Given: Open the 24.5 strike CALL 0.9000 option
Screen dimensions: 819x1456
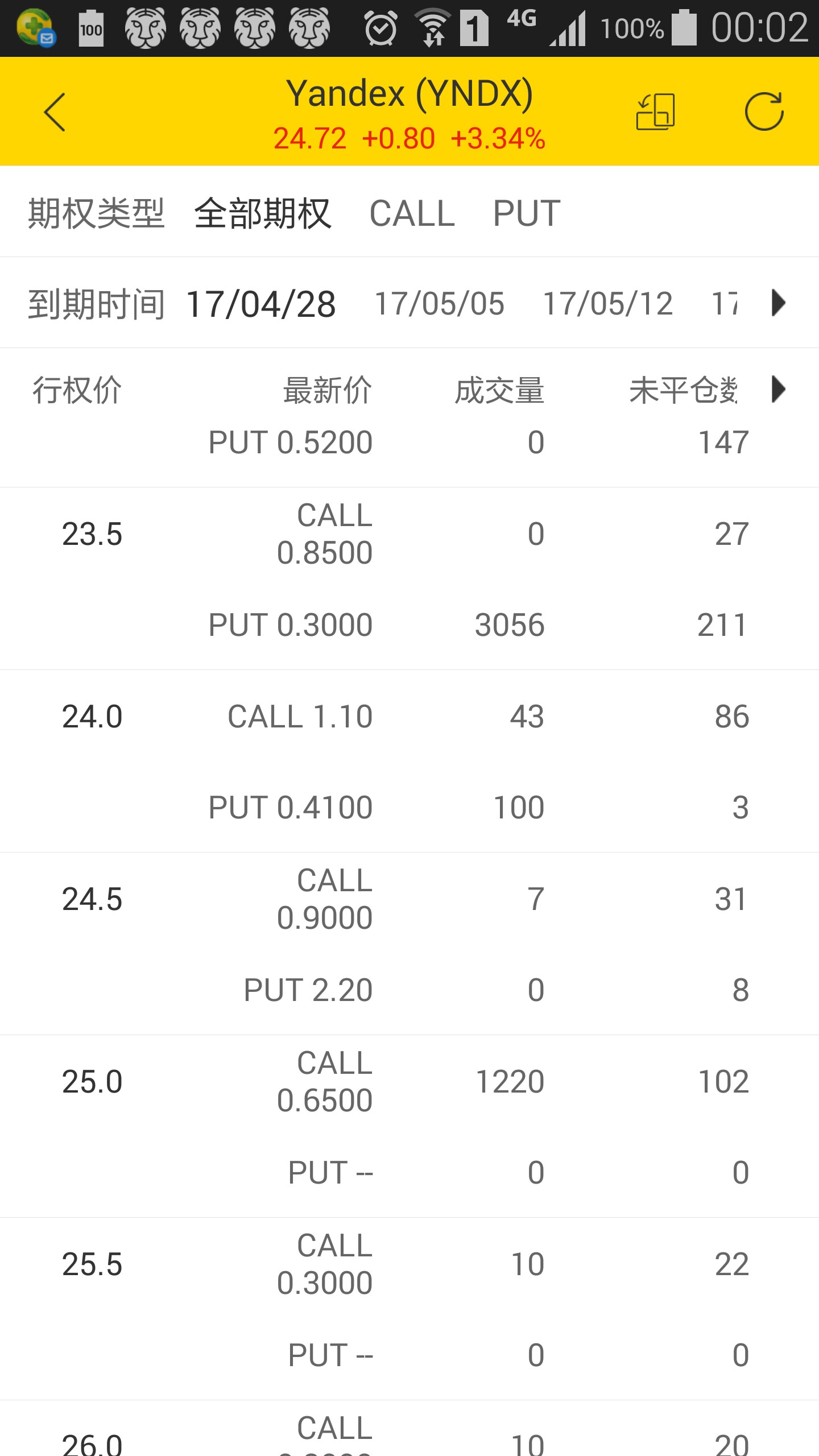Looking at the screenshot, I should [409, 899].
